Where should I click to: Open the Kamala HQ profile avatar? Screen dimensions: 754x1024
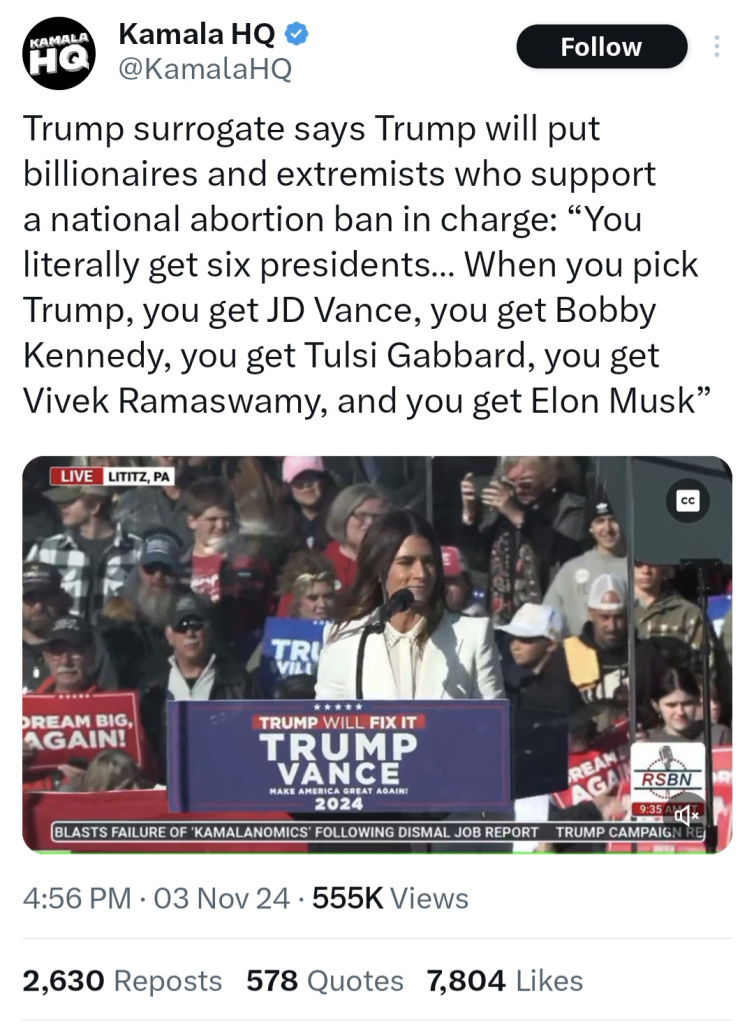coord(59,55)
